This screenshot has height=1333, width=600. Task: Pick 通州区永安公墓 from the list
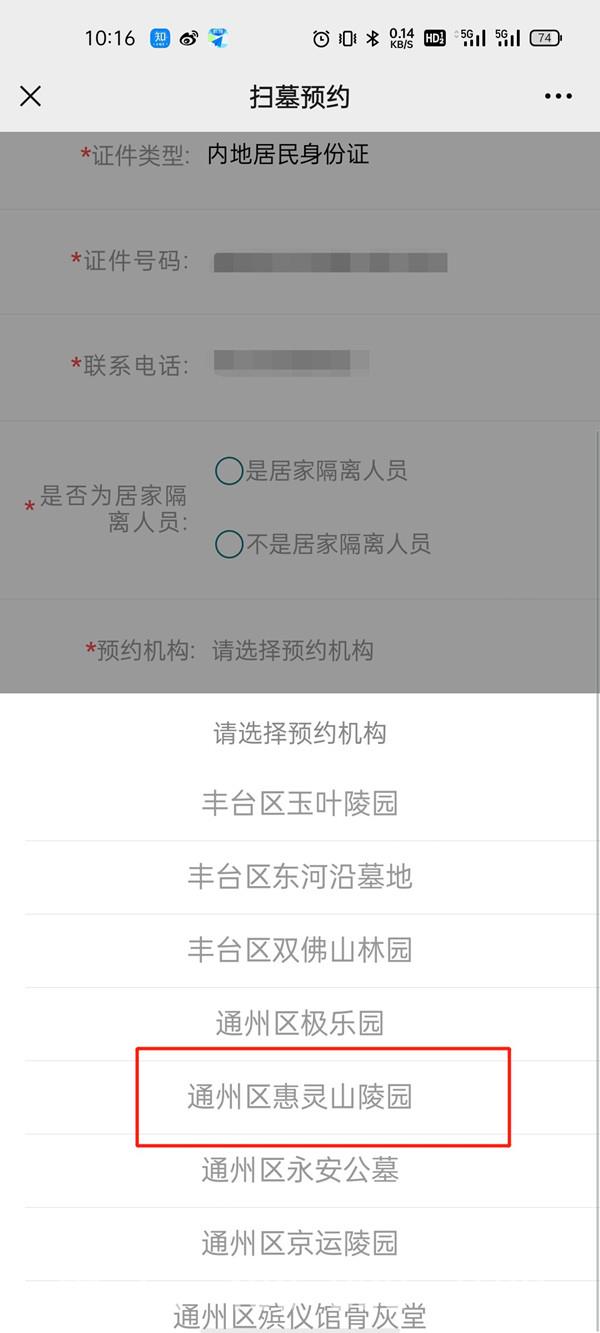click(x=300, y=1170)
